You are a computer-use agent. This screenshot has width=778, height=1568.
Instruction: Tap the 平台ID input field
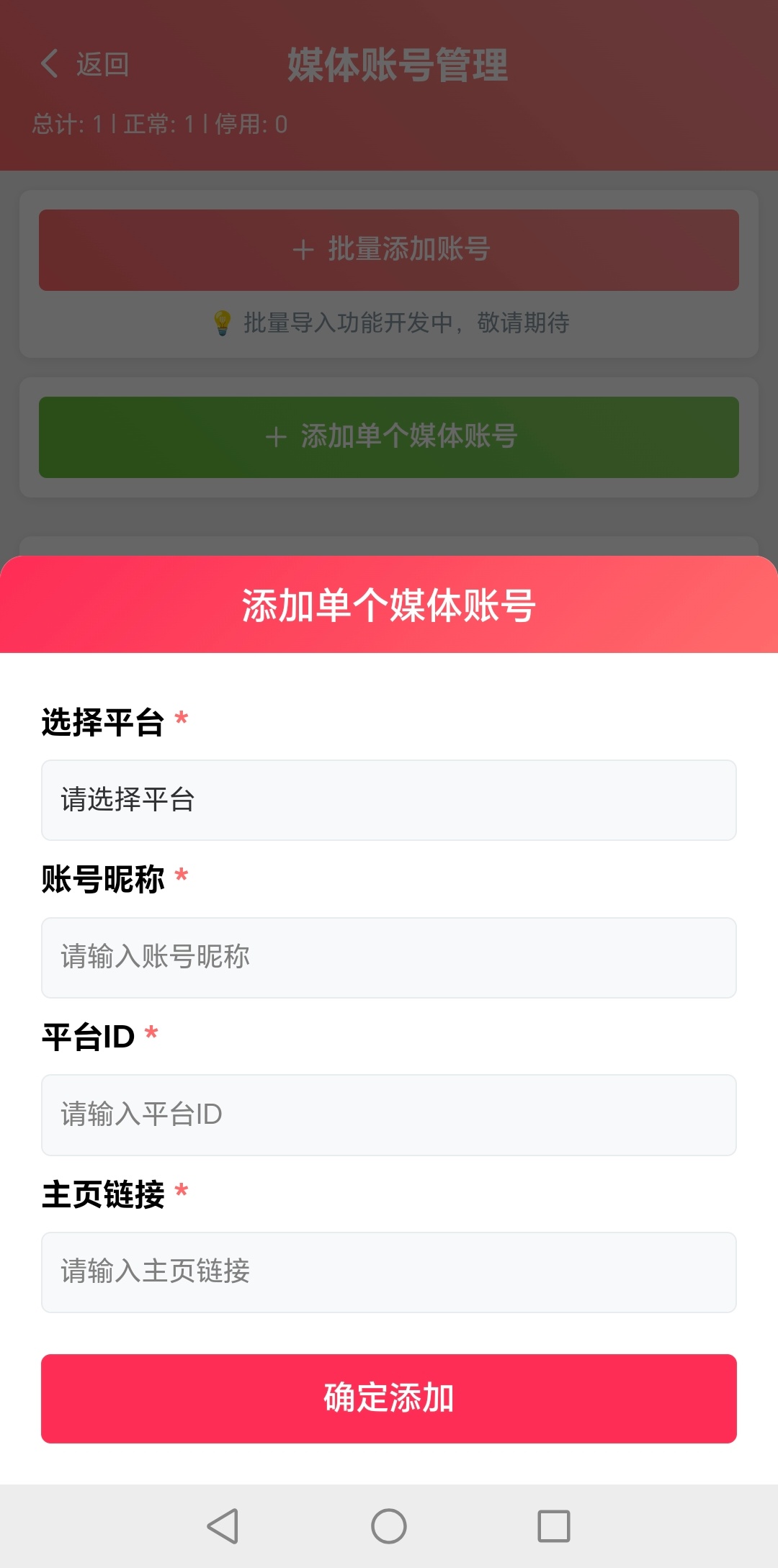389,1114
